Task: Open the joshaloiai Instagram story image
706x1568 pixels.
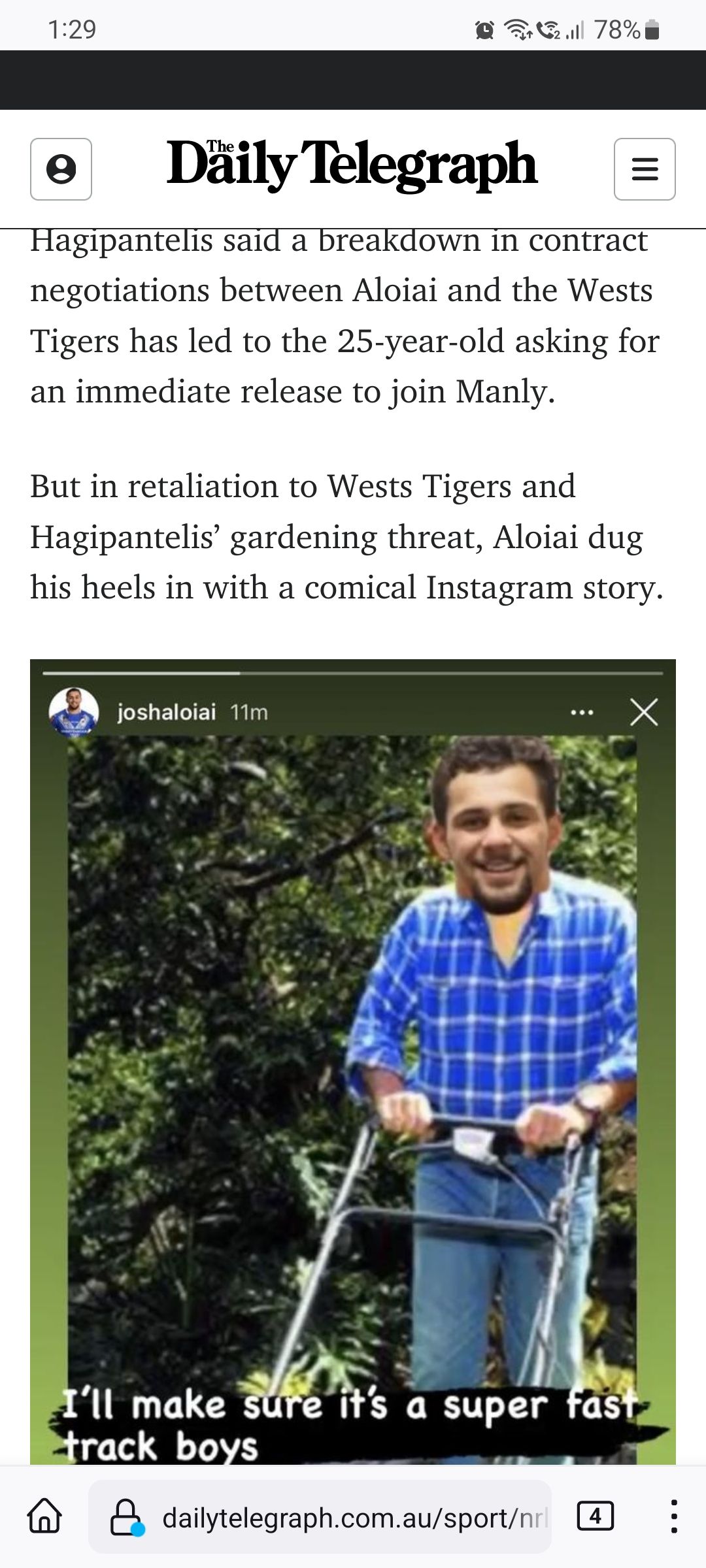Action: point(353,1062)
